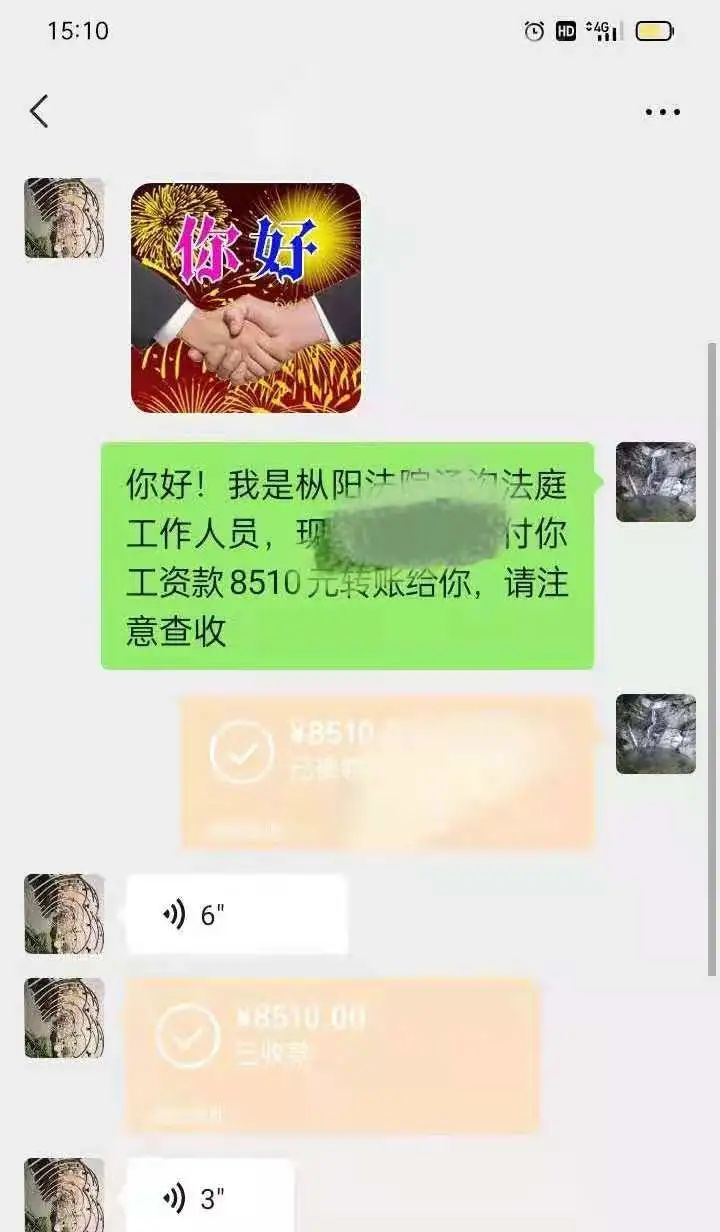Viewport: 720px width, 1232px height.
Task: Open the sent ¥8510 transfer card
Action: pos(388,772)
